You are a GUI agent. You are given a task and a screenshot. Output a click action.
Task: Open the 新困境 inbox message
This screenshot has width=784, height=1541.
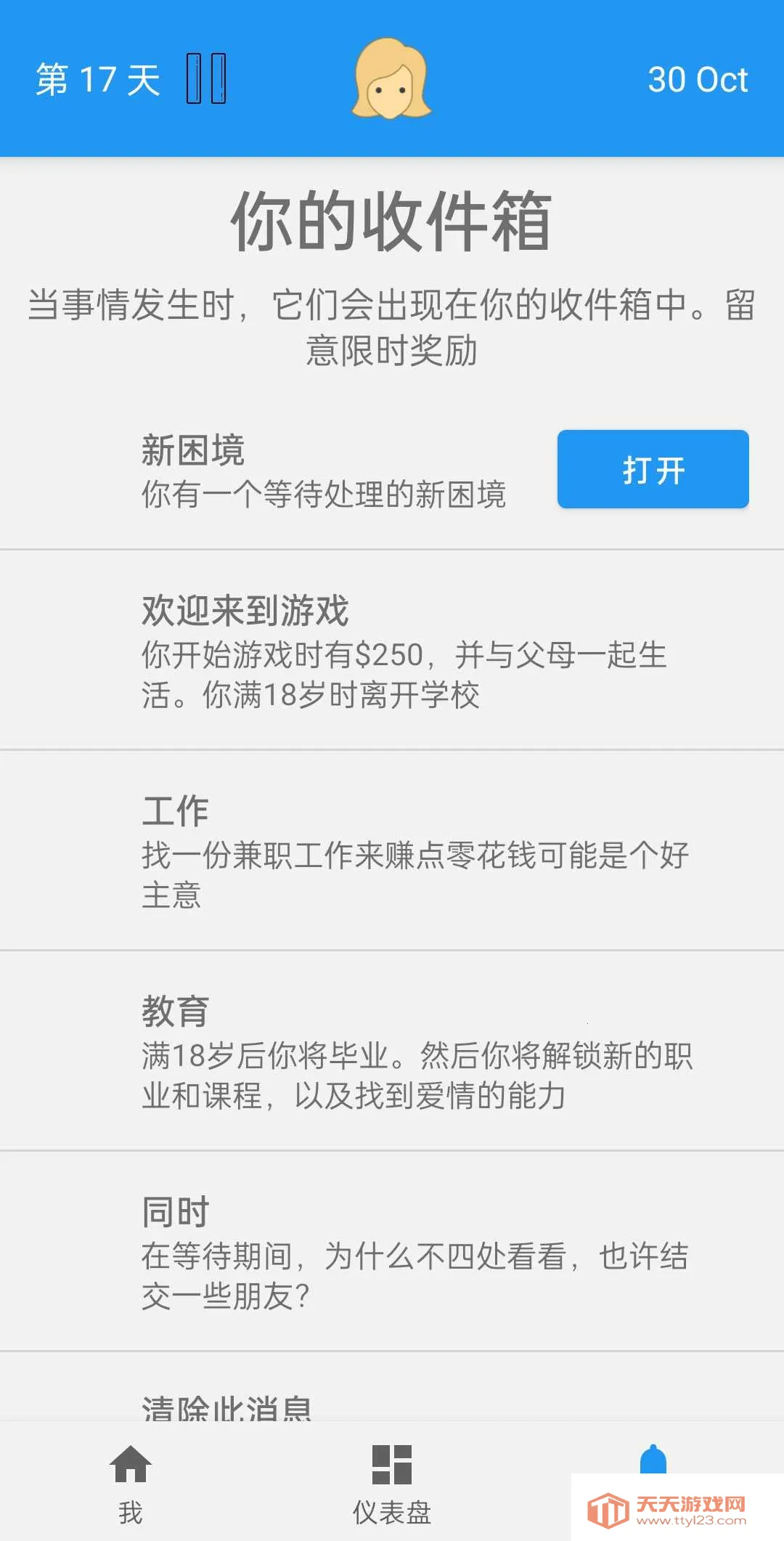coord(652,469)
